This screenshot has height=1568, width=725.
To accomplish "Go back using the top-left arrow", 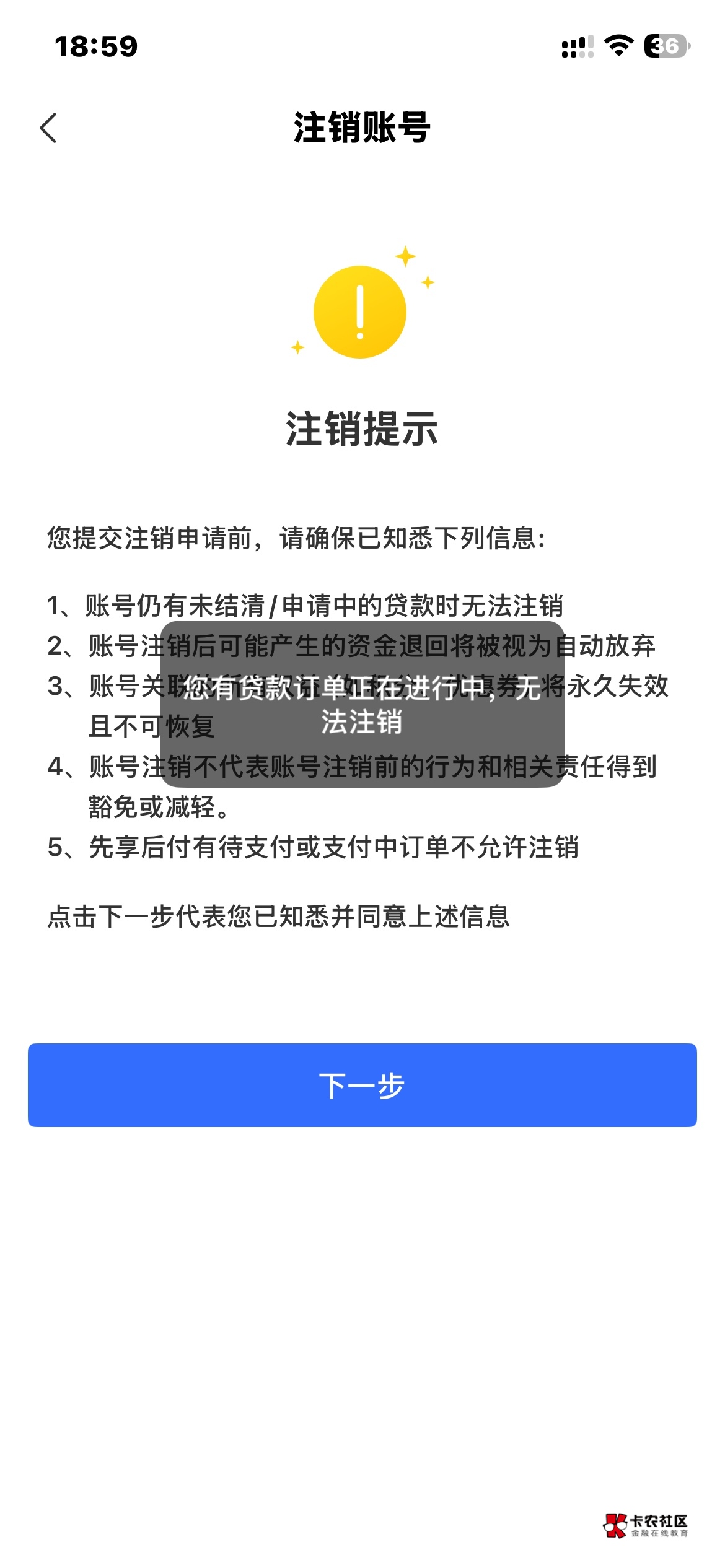I will (48, 128).
